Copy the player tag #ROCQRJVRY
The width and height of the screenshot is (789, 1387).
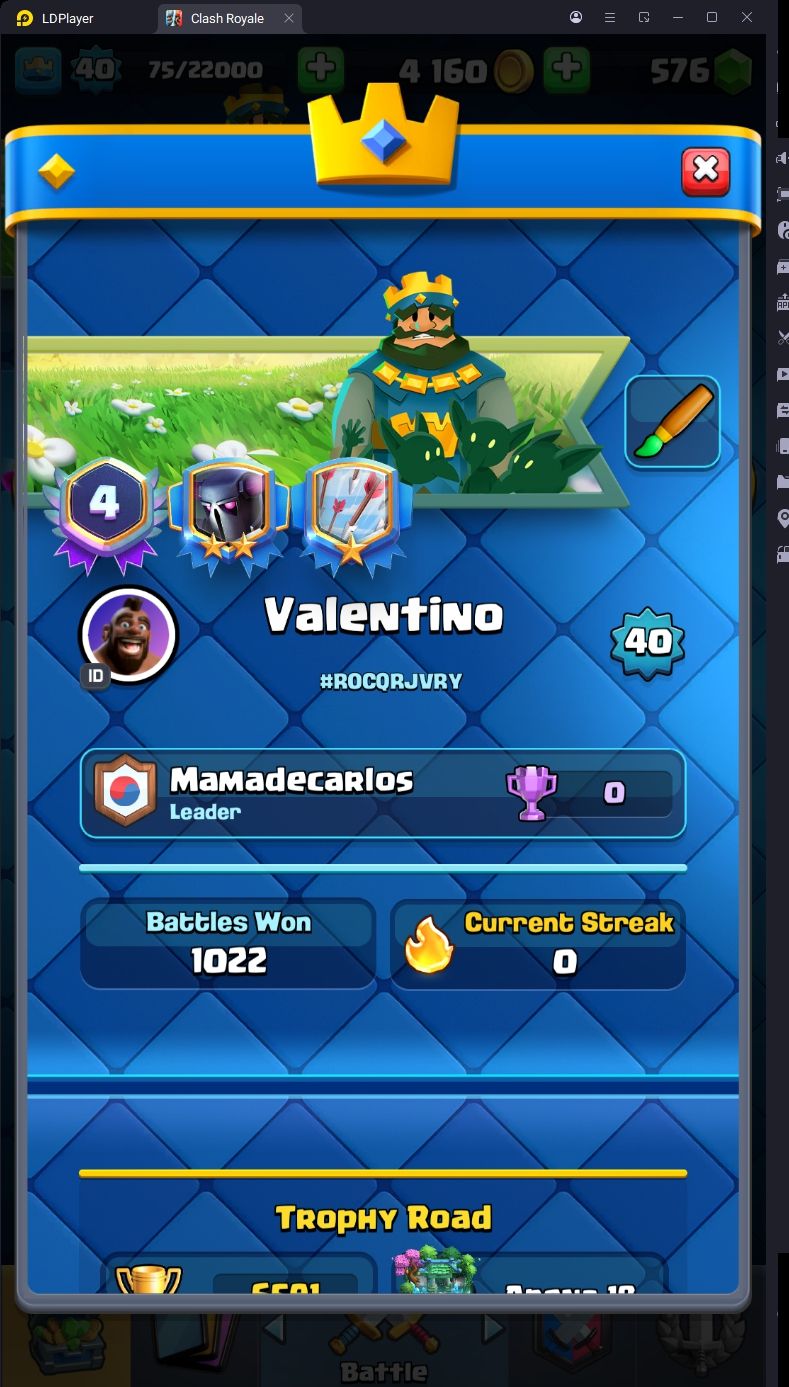pyautogui.click(x=391, y=681)
